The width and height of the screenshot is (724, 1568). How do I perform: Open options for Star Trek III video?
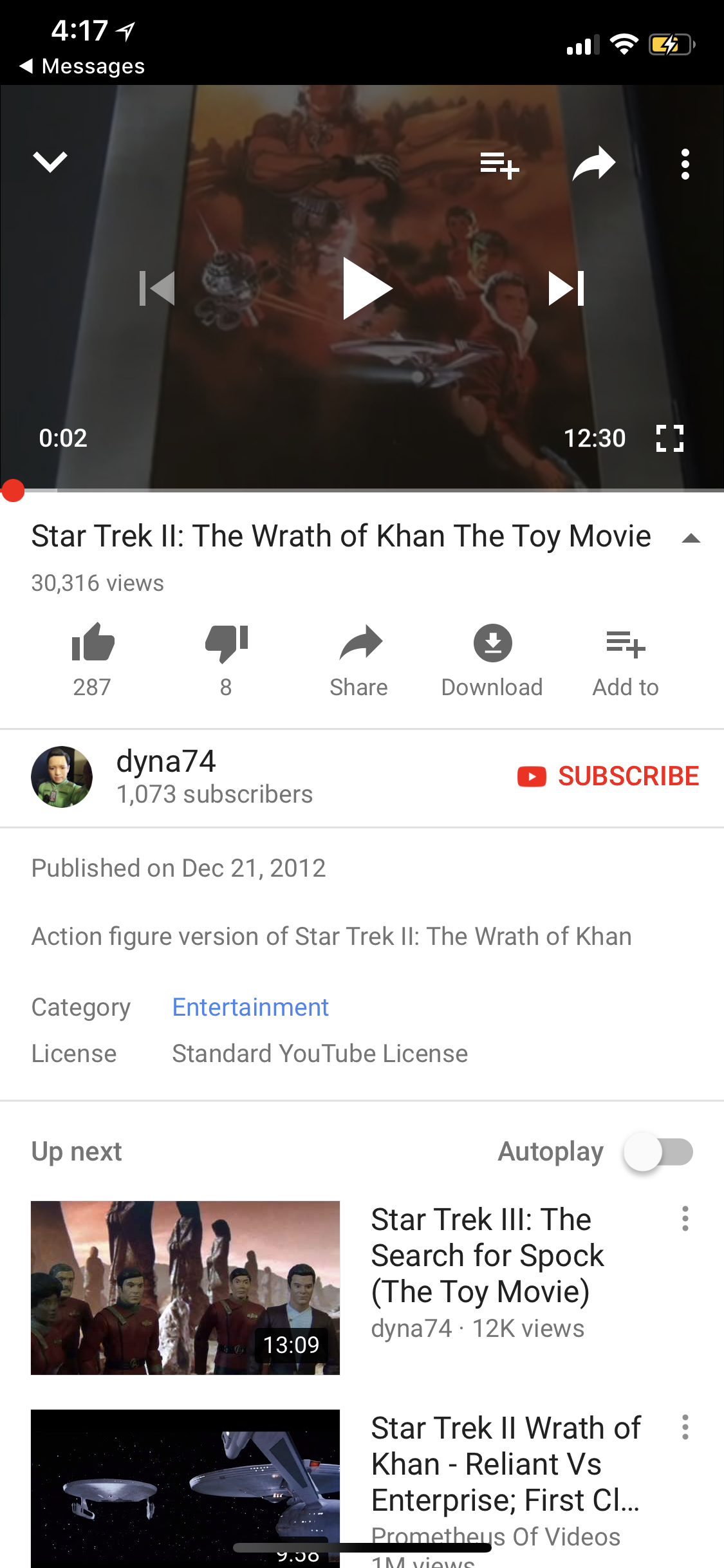[685, 1218]
